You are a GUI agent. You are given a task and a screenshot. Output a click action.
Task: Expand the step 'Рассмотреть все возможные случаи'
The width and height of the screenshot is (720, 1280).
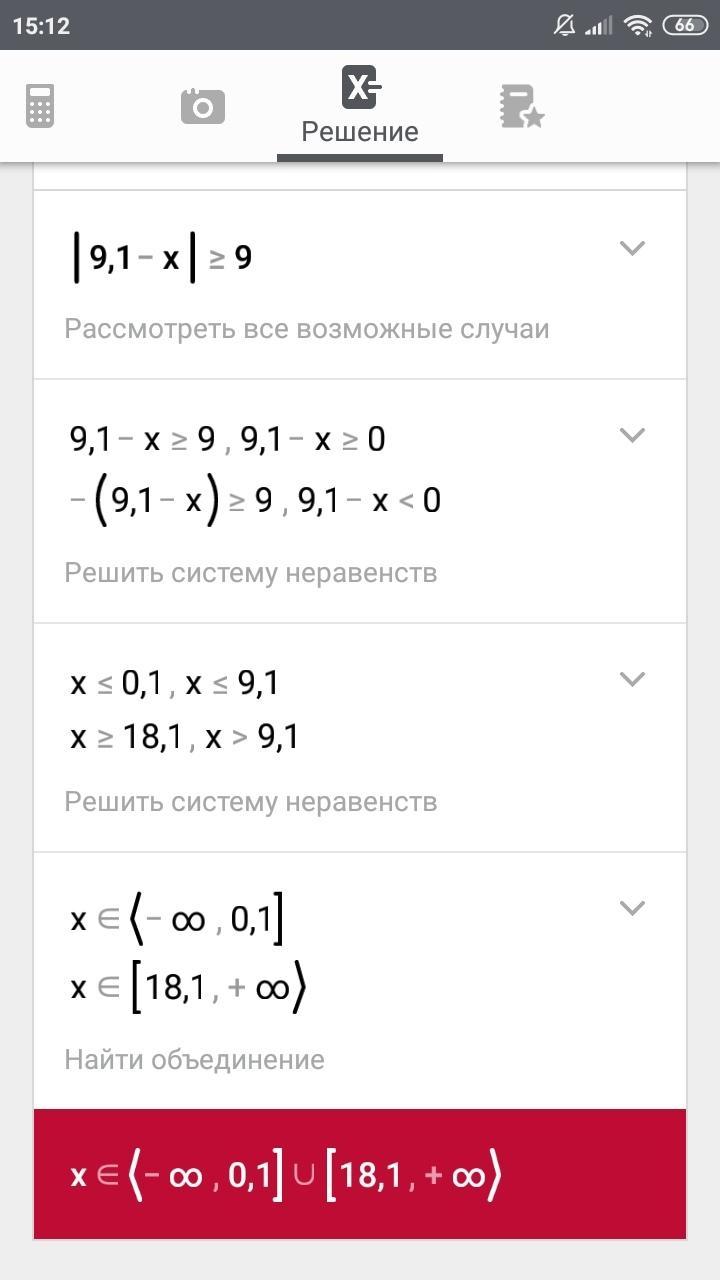pyautogui.click(x=632, y=248)
